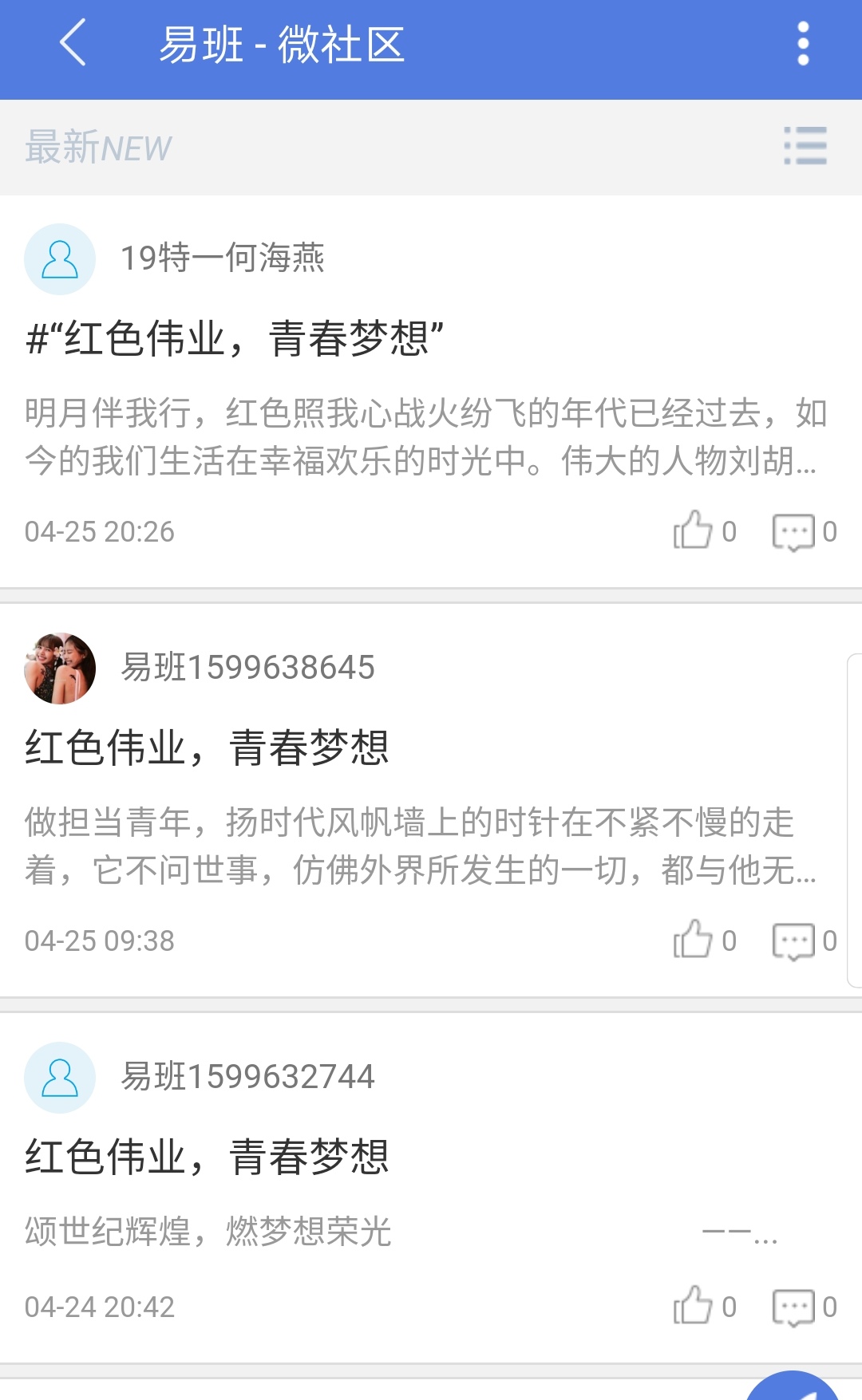This screenshot has height=1400, width=862.
Task: Comment on 易班1599638645's post
Action: [793, 941]
